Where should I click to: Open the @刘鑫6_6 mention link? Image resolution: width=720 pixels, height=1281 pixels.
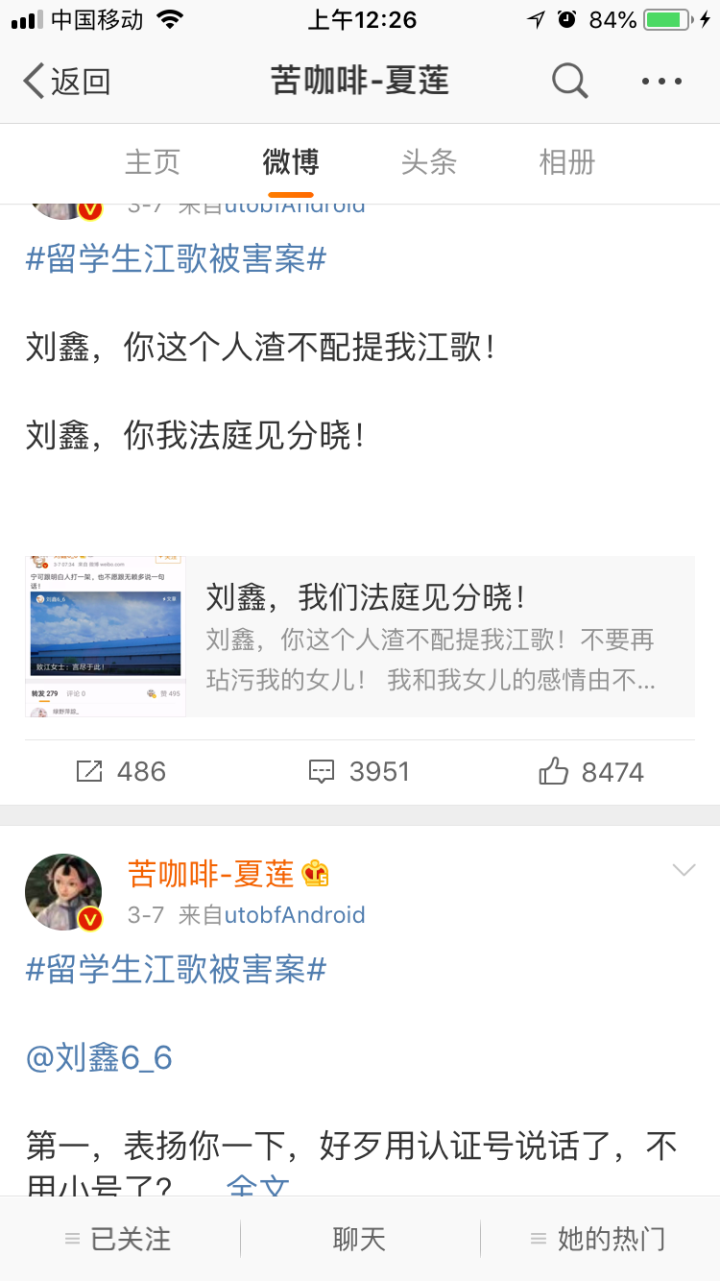(99, 1058)
